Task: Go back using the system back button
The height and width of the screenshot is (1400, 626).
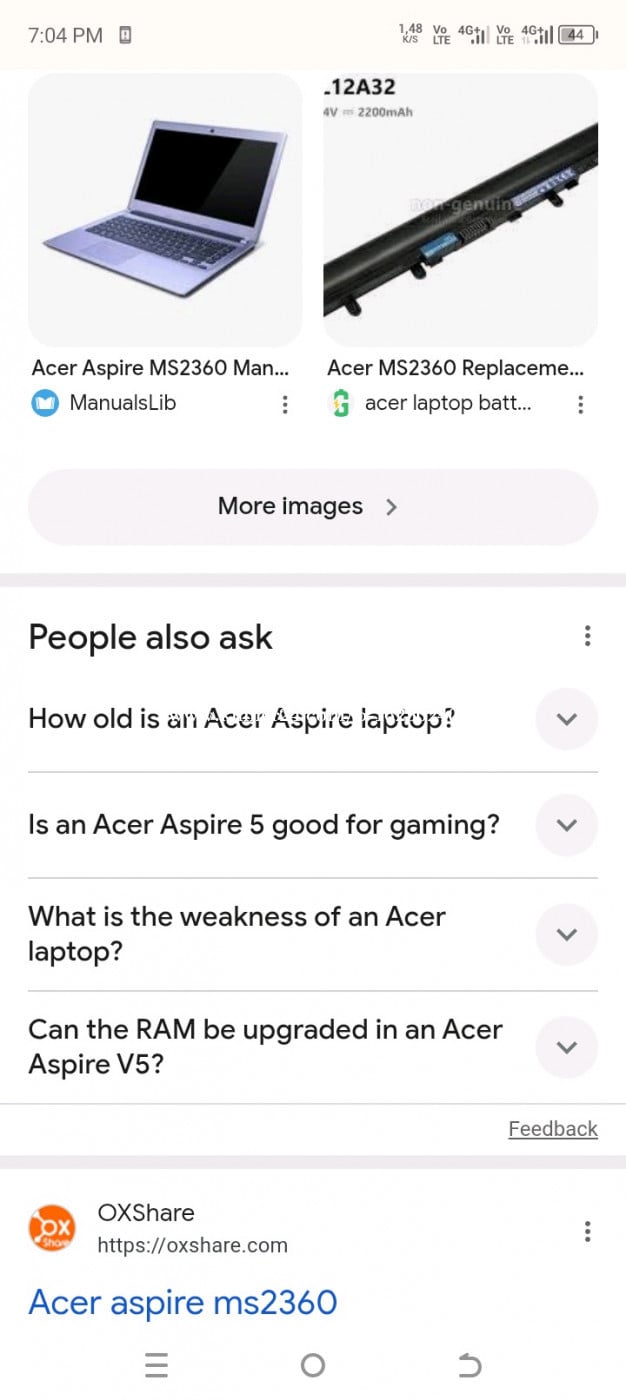Action: (x=469, y=1365)
